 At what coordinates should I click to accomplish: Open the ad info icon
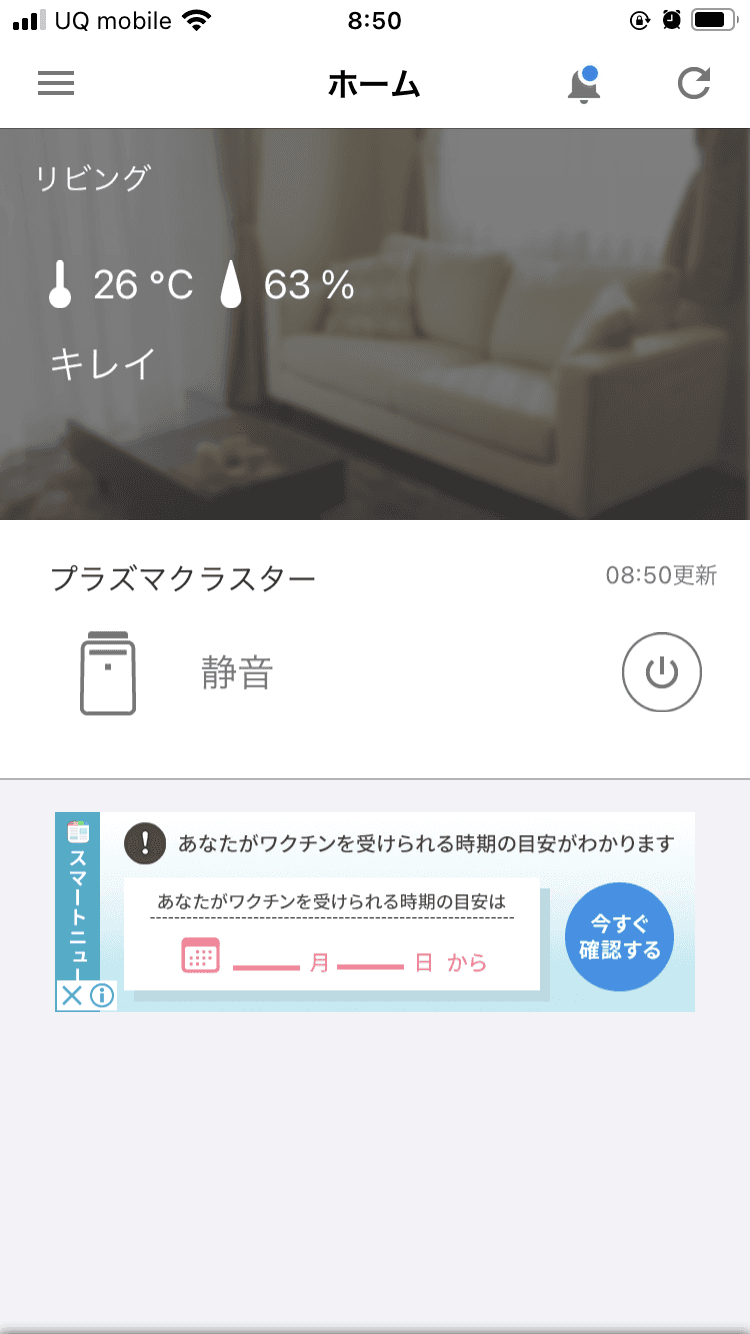tap(101, 996)
